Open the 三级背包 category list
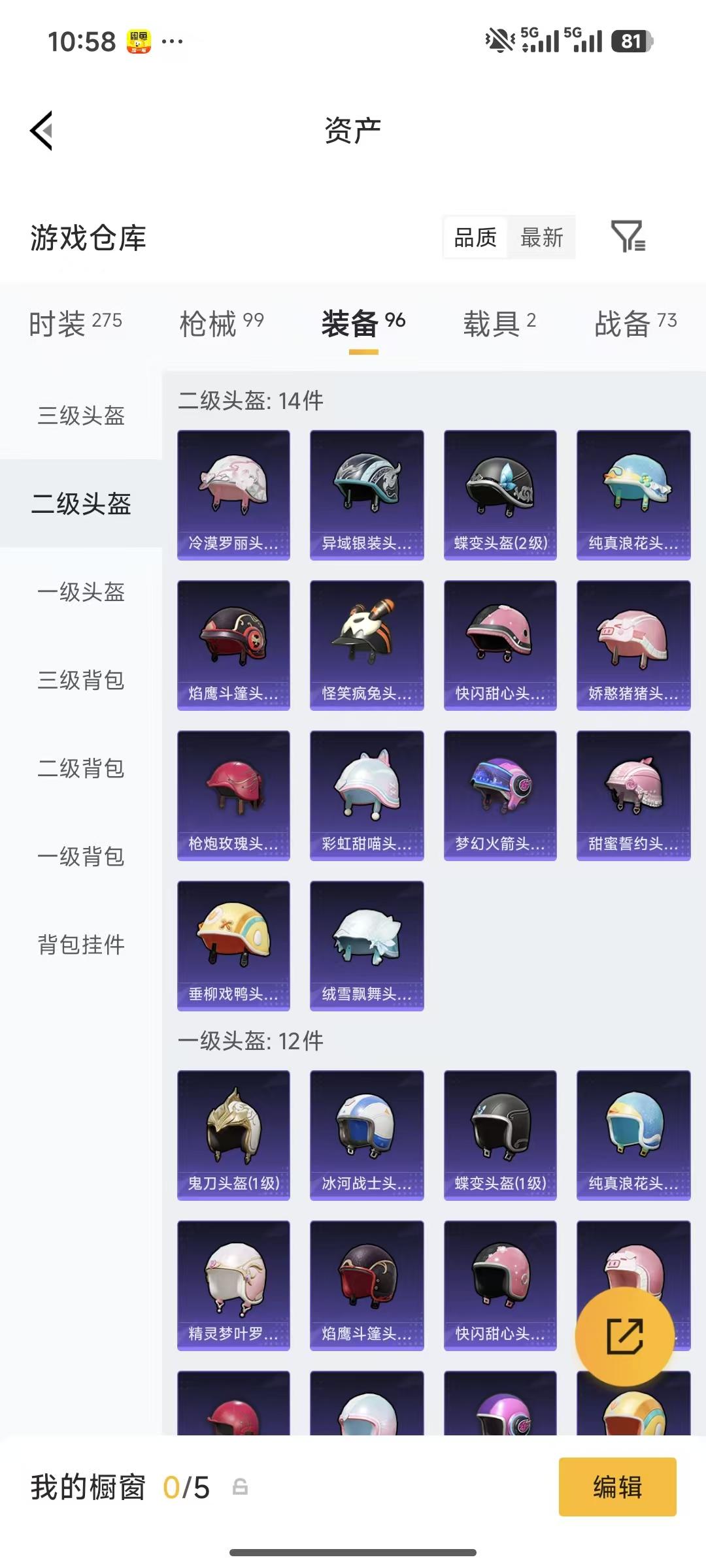The height and width of the screenshot is (1568, 706). [x=78, y=681]
